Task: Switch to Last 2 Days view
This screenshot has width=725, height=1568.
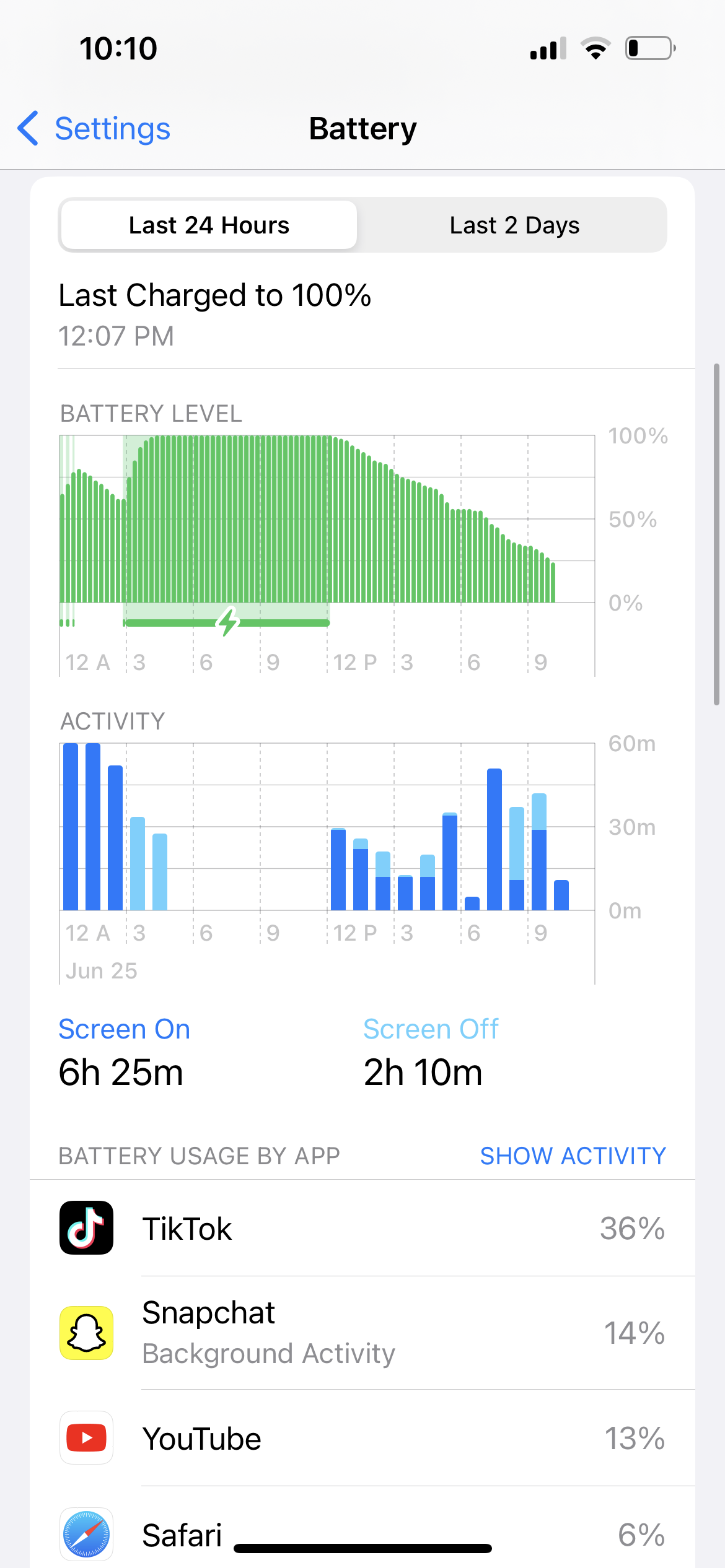Action: [514, 225]
